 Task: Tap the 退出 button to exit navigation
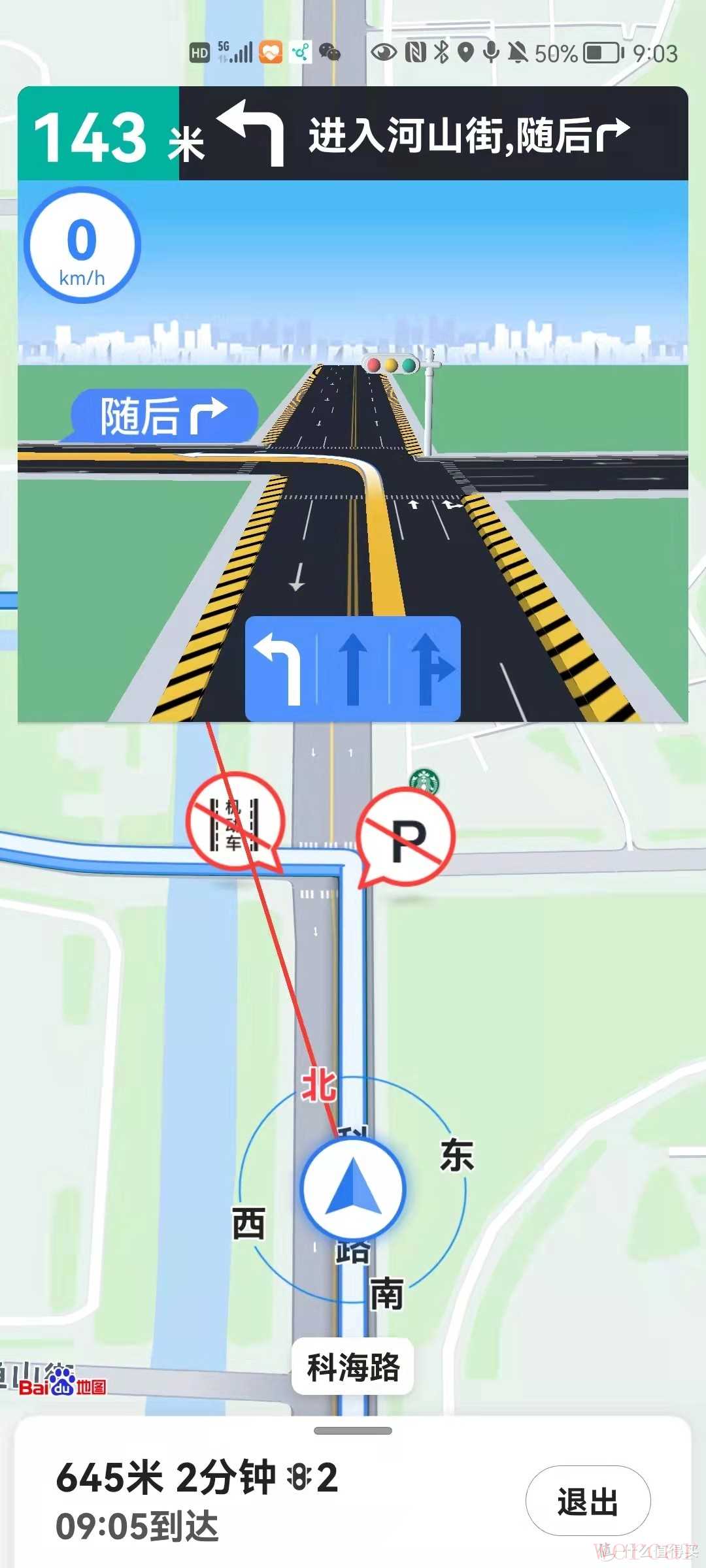coord(587,1501)
